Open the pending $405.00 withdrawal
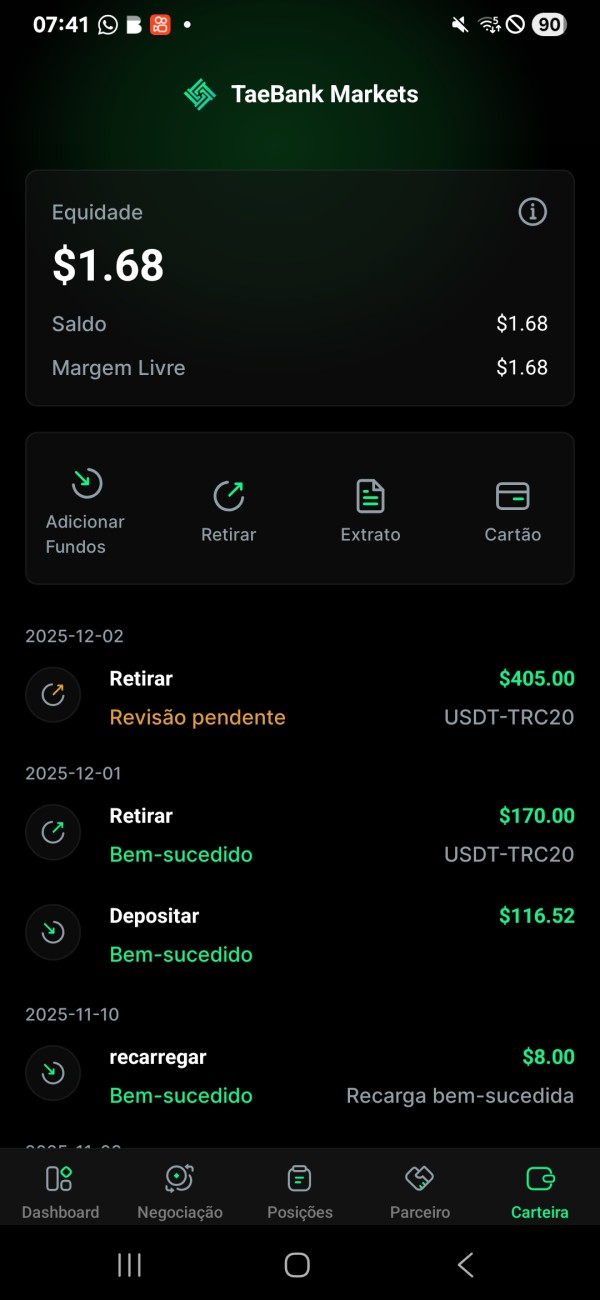Screen dimensions: 600x1300 coord(300,697)
